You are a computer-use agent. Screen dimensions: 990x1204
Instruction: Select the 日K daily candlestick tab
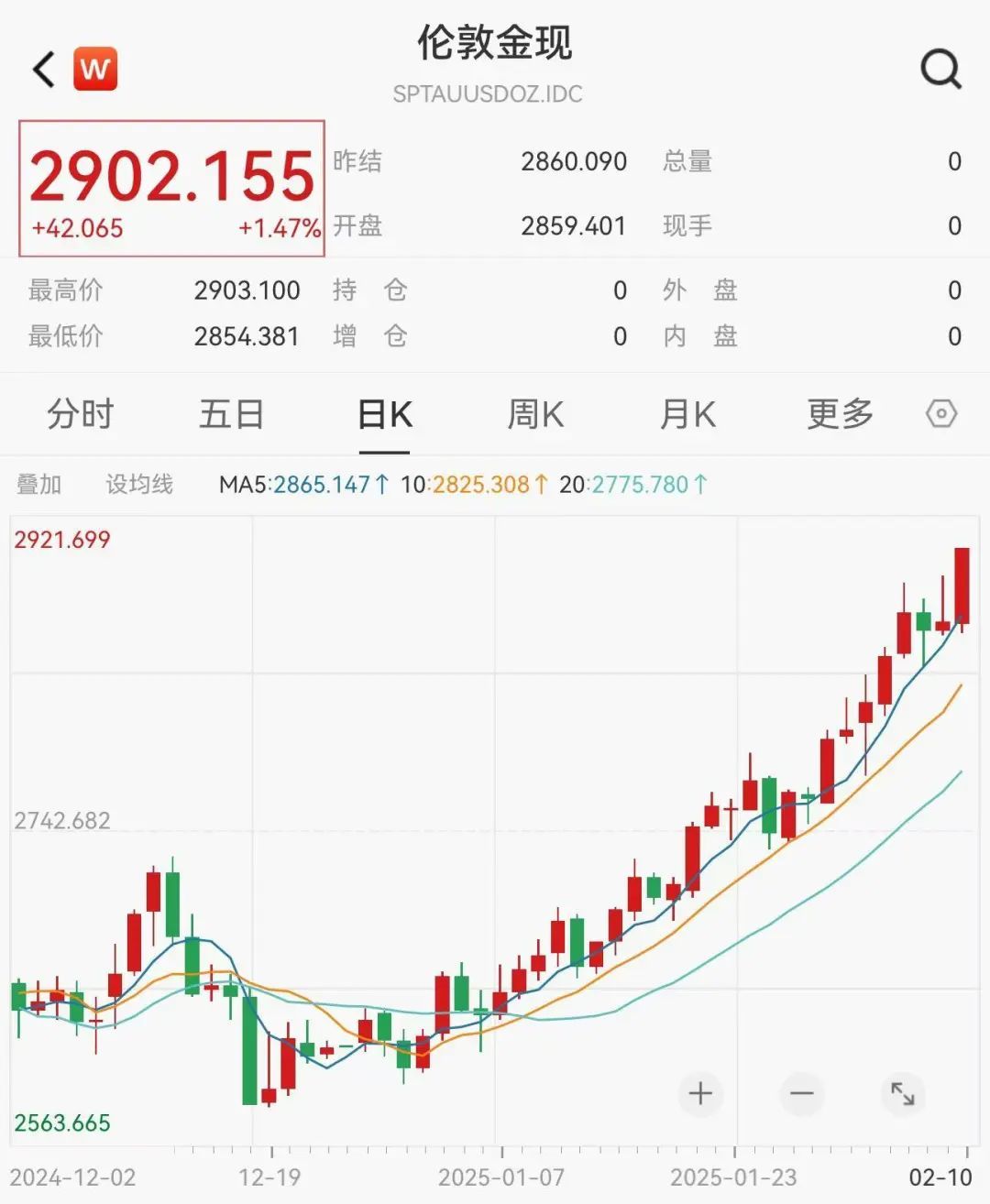pyautogui.click(x=385, y=414)
